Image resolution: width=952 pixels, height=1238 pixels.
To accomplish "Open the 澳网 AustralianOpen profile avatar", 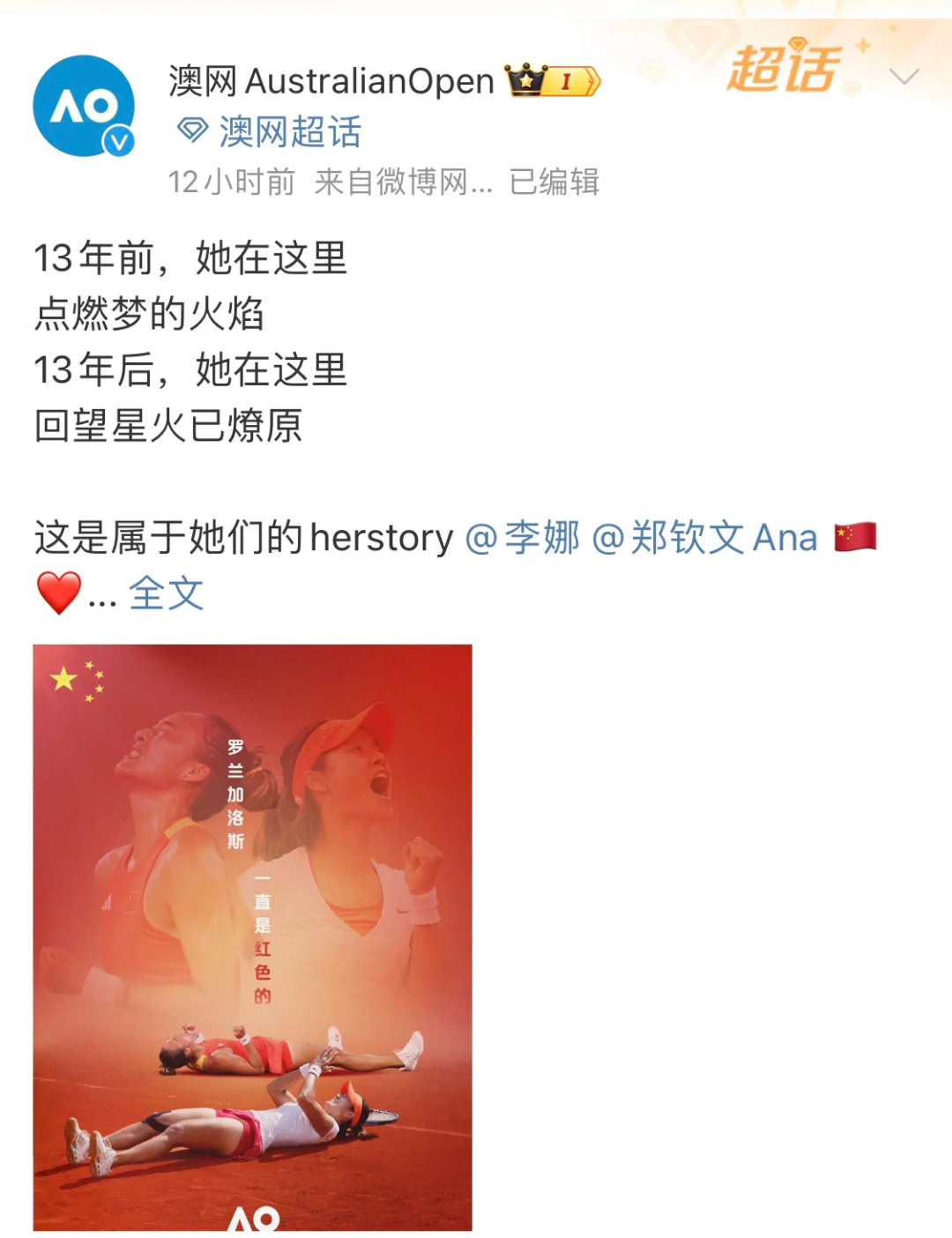I will point(84,106).
